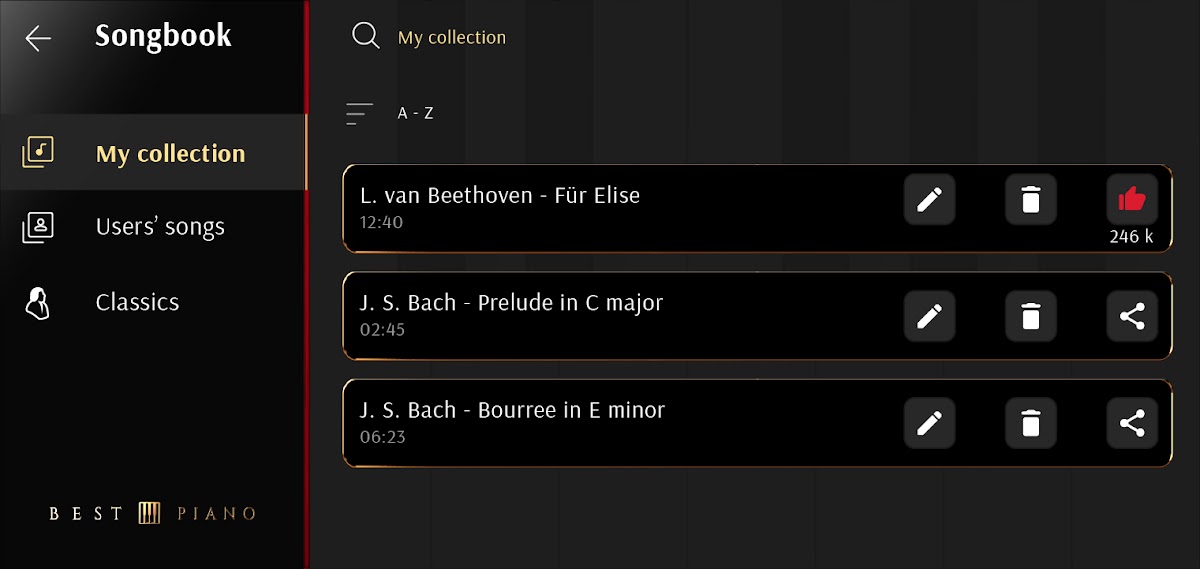Edit the Bourree in E minor recording
The image size is (1200, 569).
pos(930,423)
